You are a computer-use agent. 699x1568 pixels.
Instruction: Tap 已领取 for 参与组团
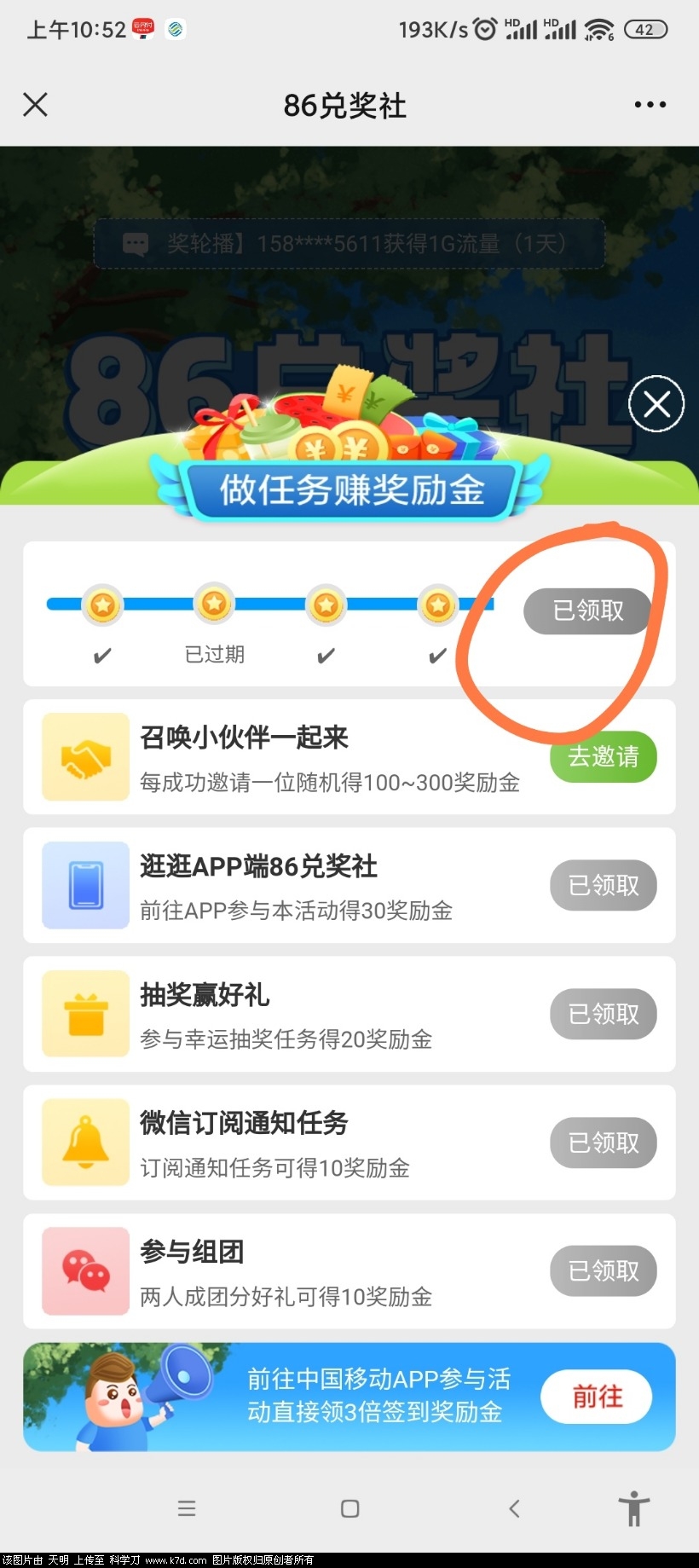[603, 1270]
